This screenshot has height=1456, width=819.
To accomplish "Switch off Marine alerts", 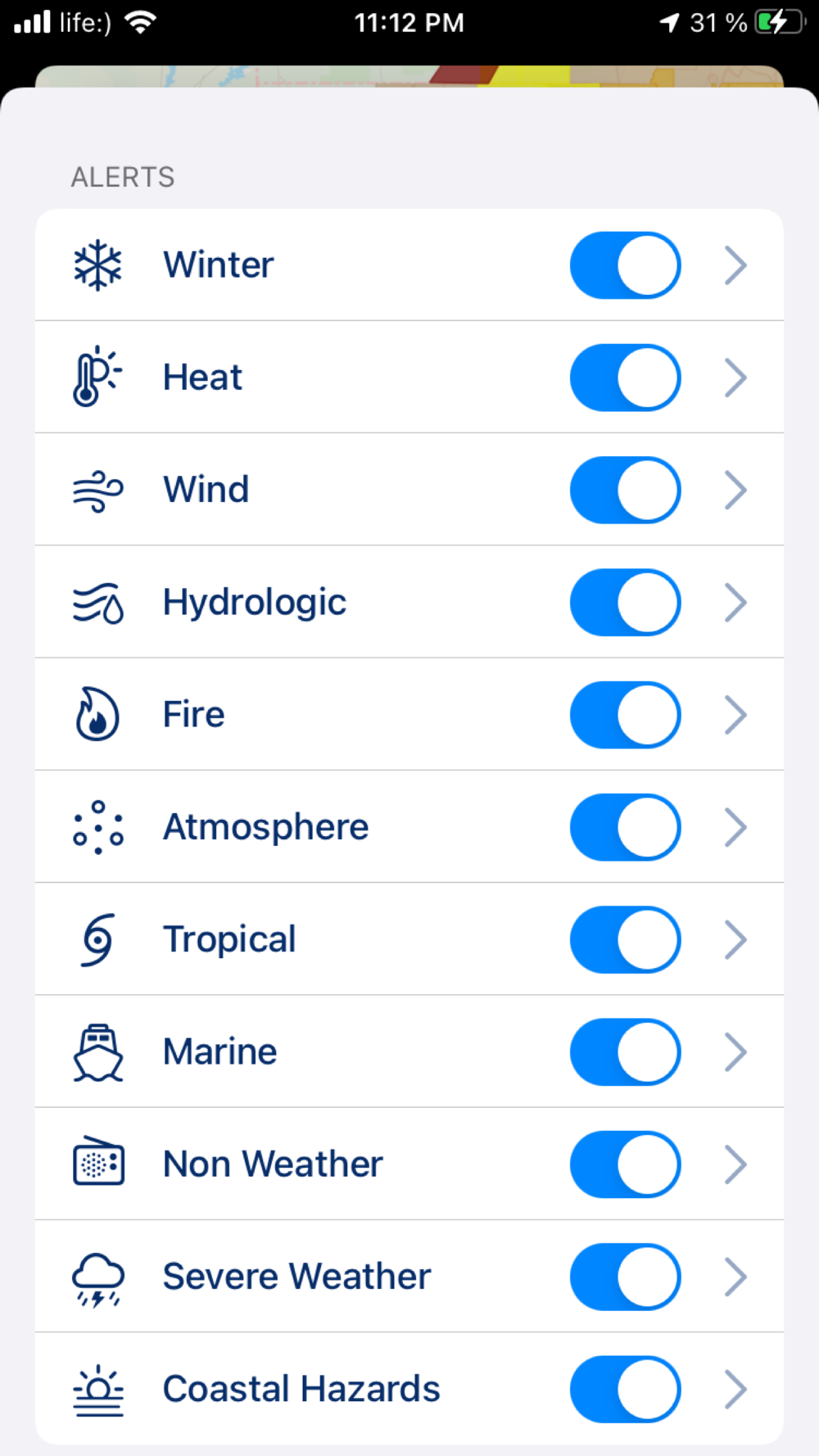I will coord(626,1051).
